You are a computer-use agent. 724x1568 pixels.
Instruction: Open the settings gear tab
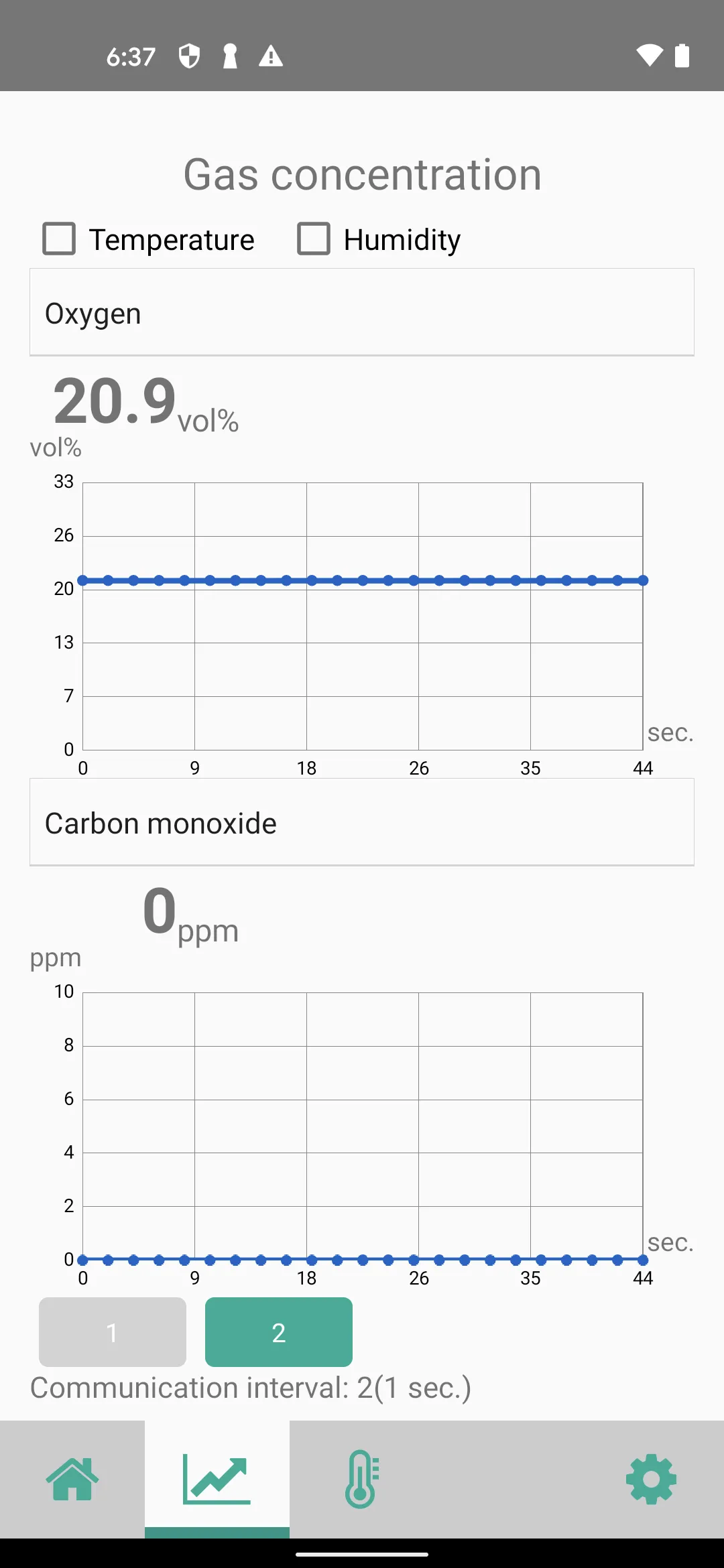click(x=651, y=1480)
